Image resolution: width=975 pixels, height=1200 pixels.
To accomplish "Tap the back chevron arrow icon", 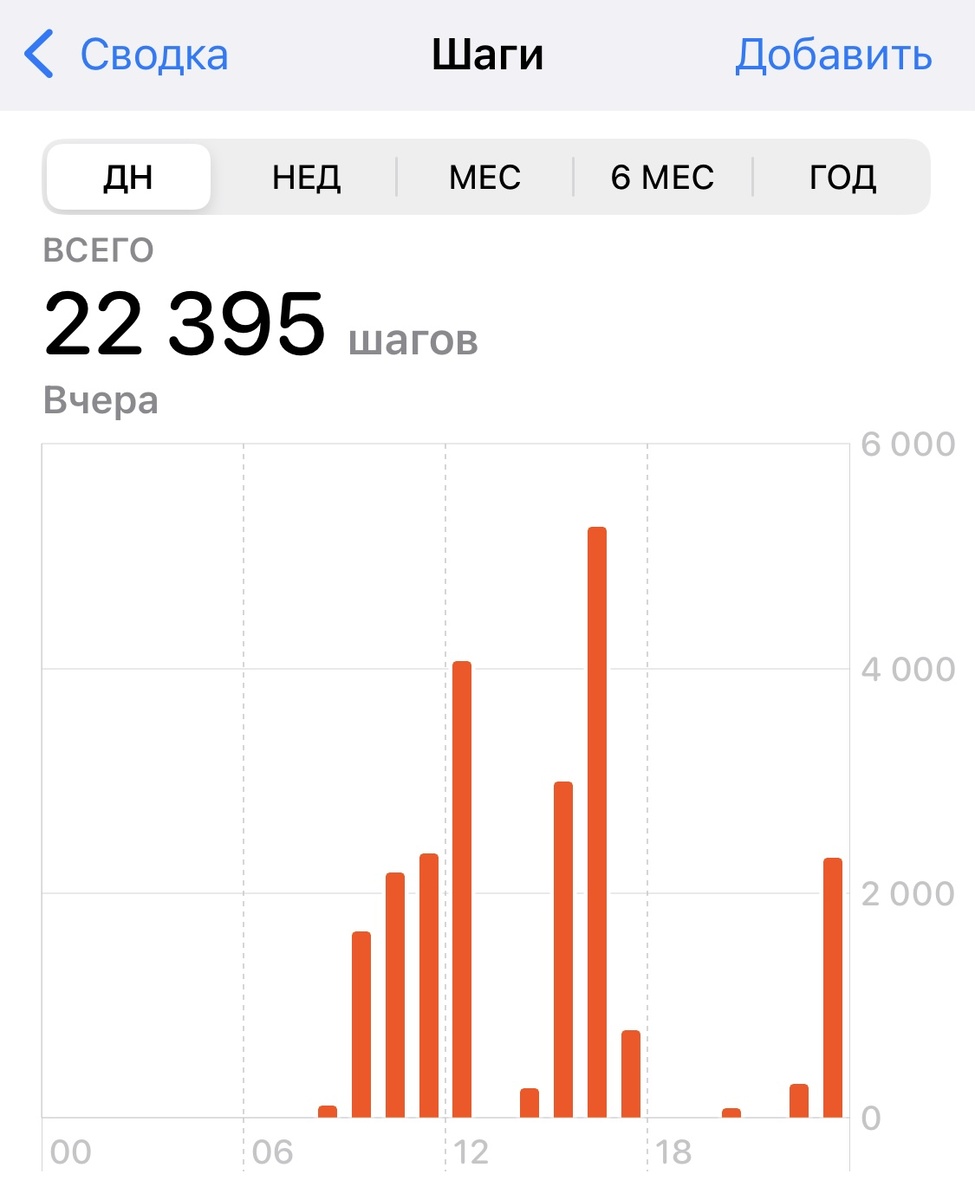I will 39,55.
